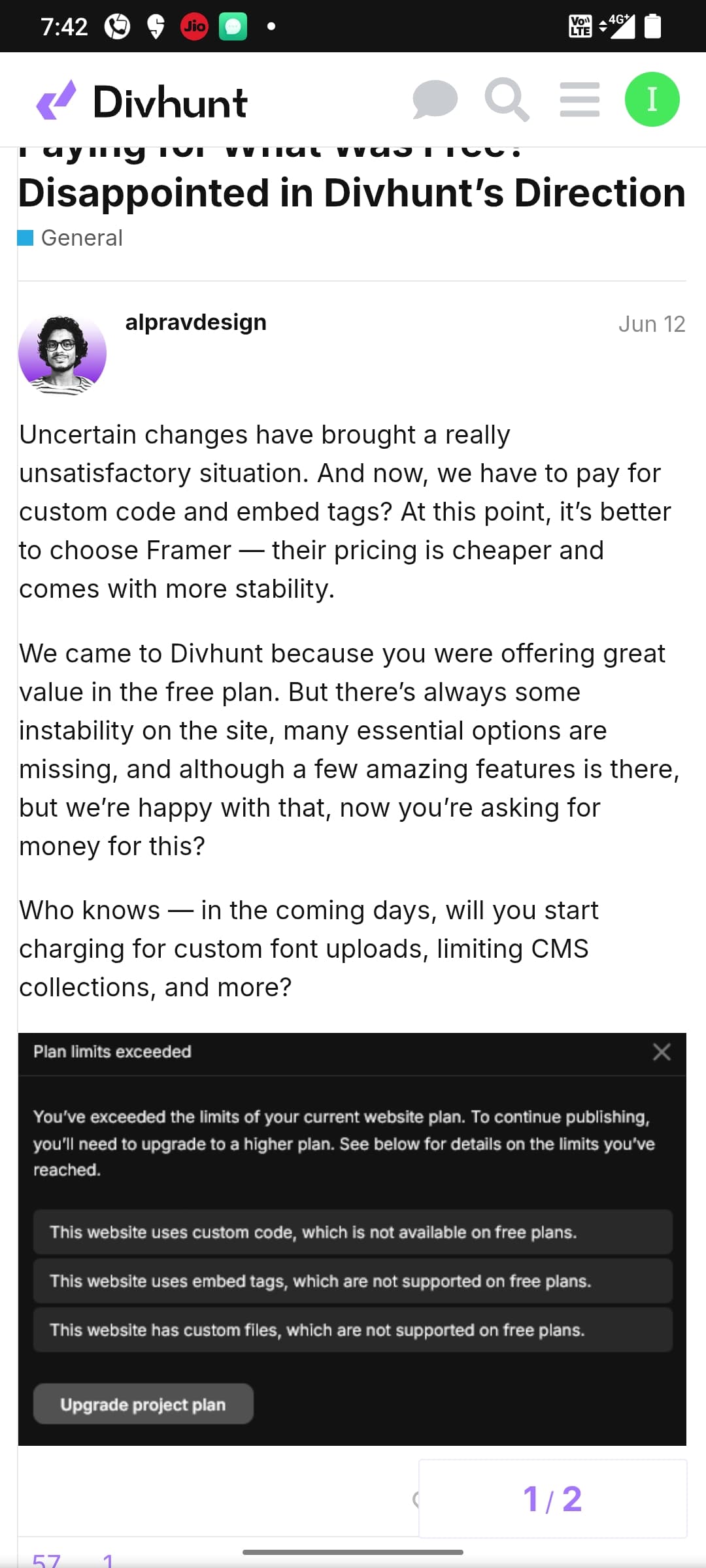Open the Jun 12 post date link
This screenshot has height=1568, width=706.
(x=651, y=324)
